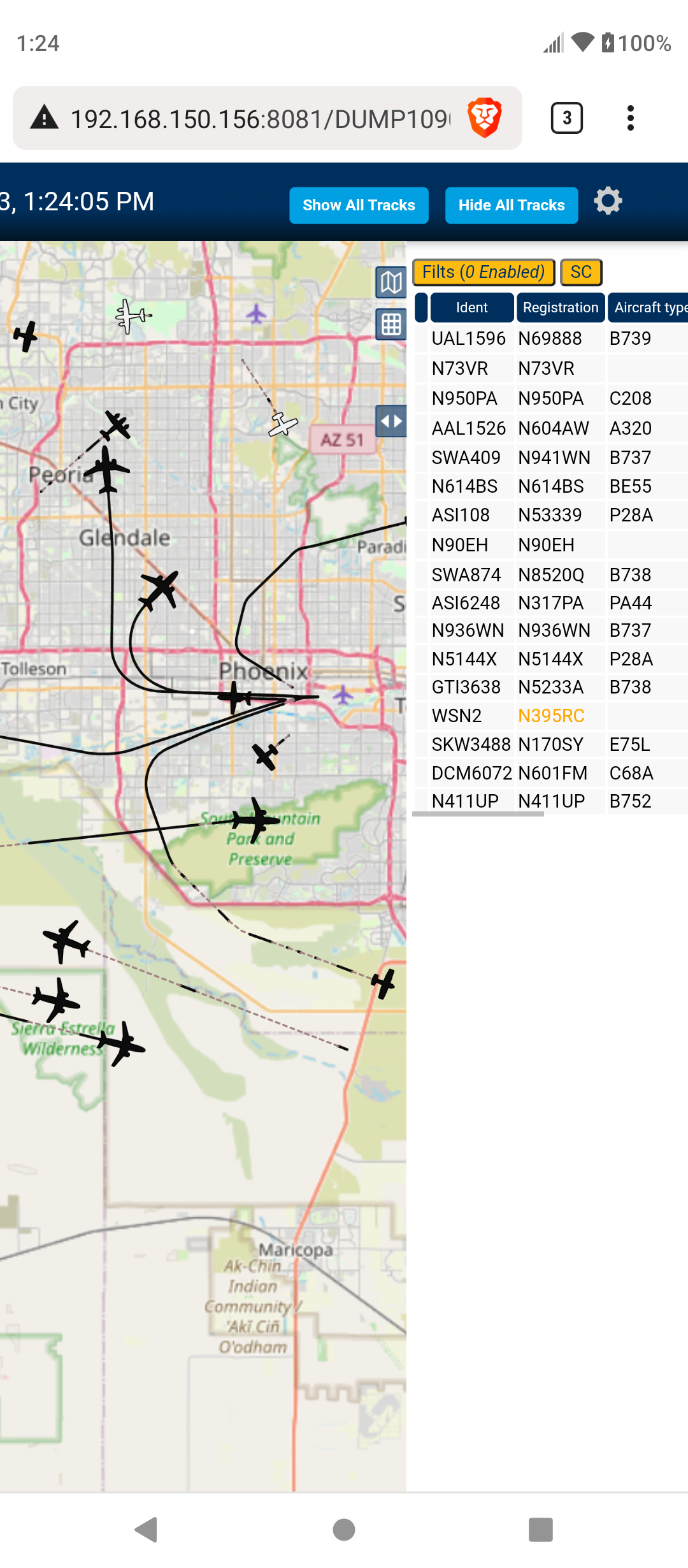Open the N395RC registration link
The image size is (688, 1568).
(x=551, y=716)
